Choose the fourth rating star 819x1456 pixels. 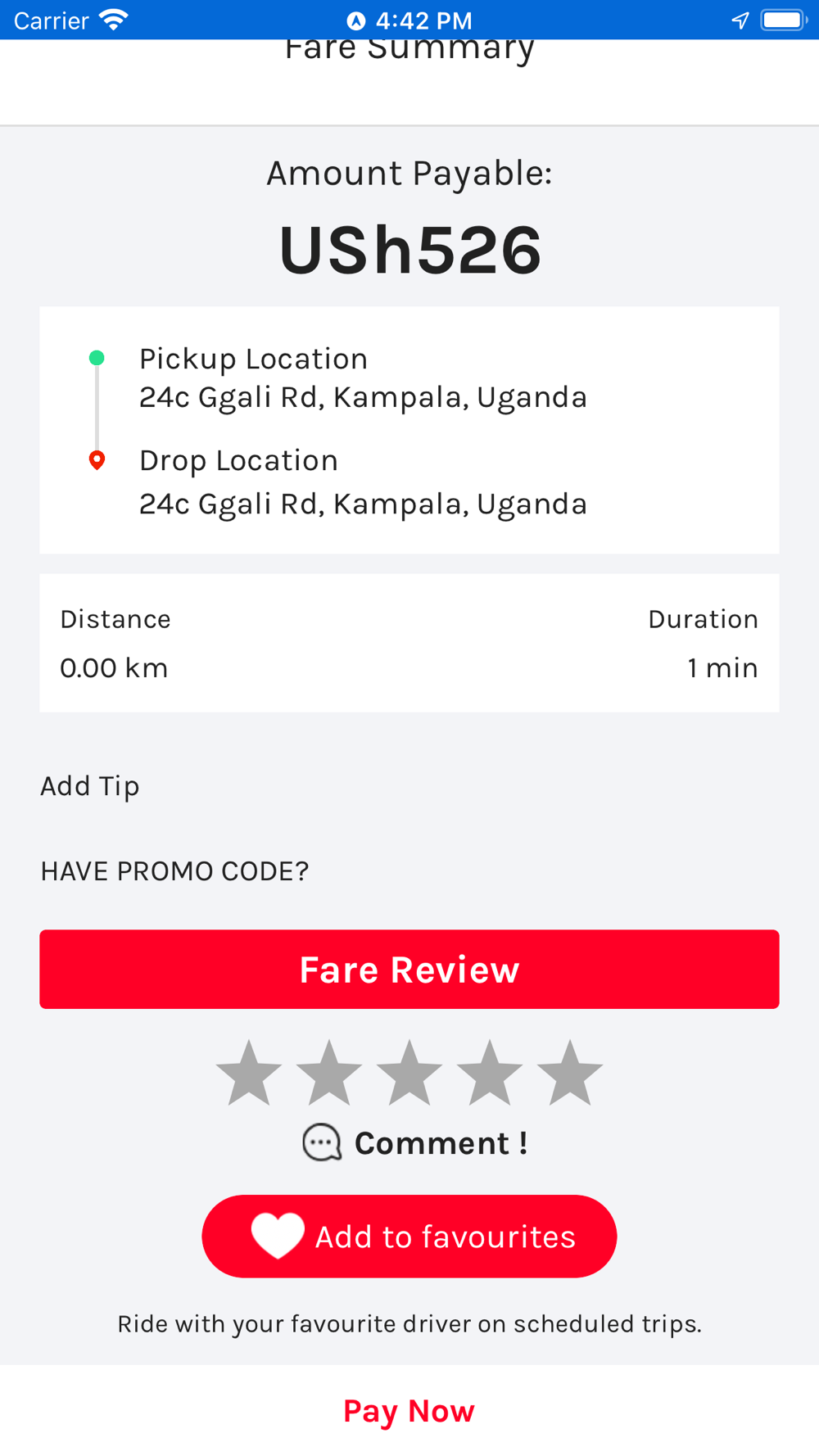point(490,1074)
